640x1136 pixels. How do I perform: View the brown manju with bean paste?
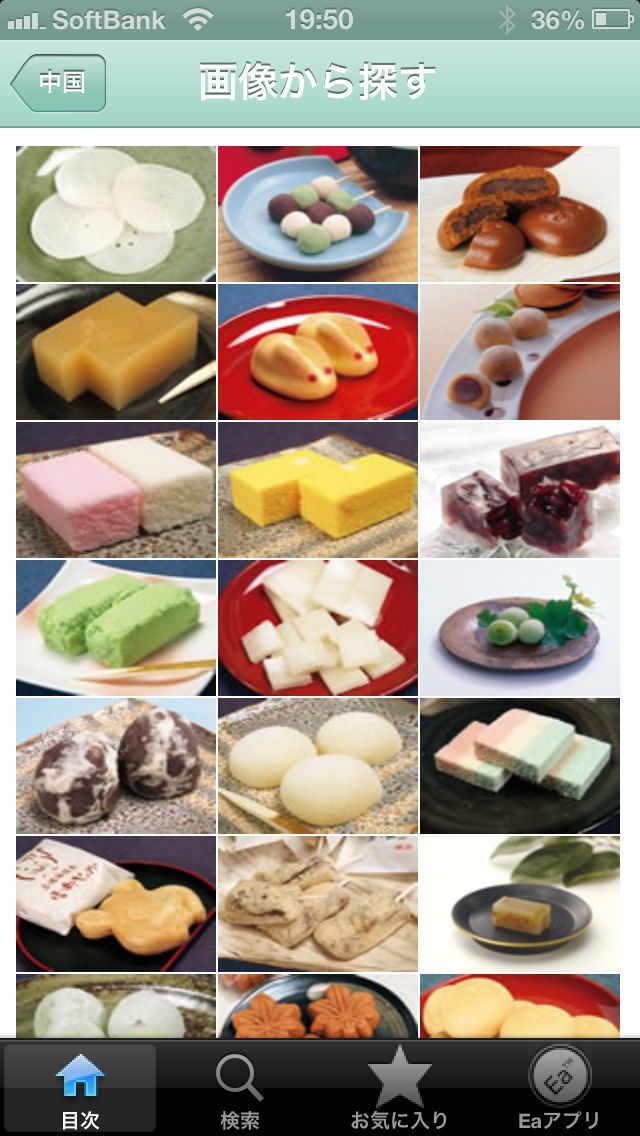tap(519, 213)
